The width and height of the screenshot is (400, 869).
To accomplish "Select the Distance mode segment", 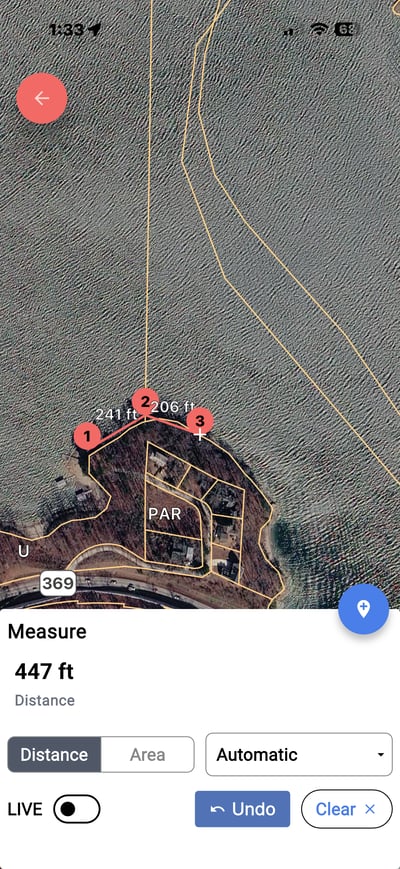I will 54,754.
